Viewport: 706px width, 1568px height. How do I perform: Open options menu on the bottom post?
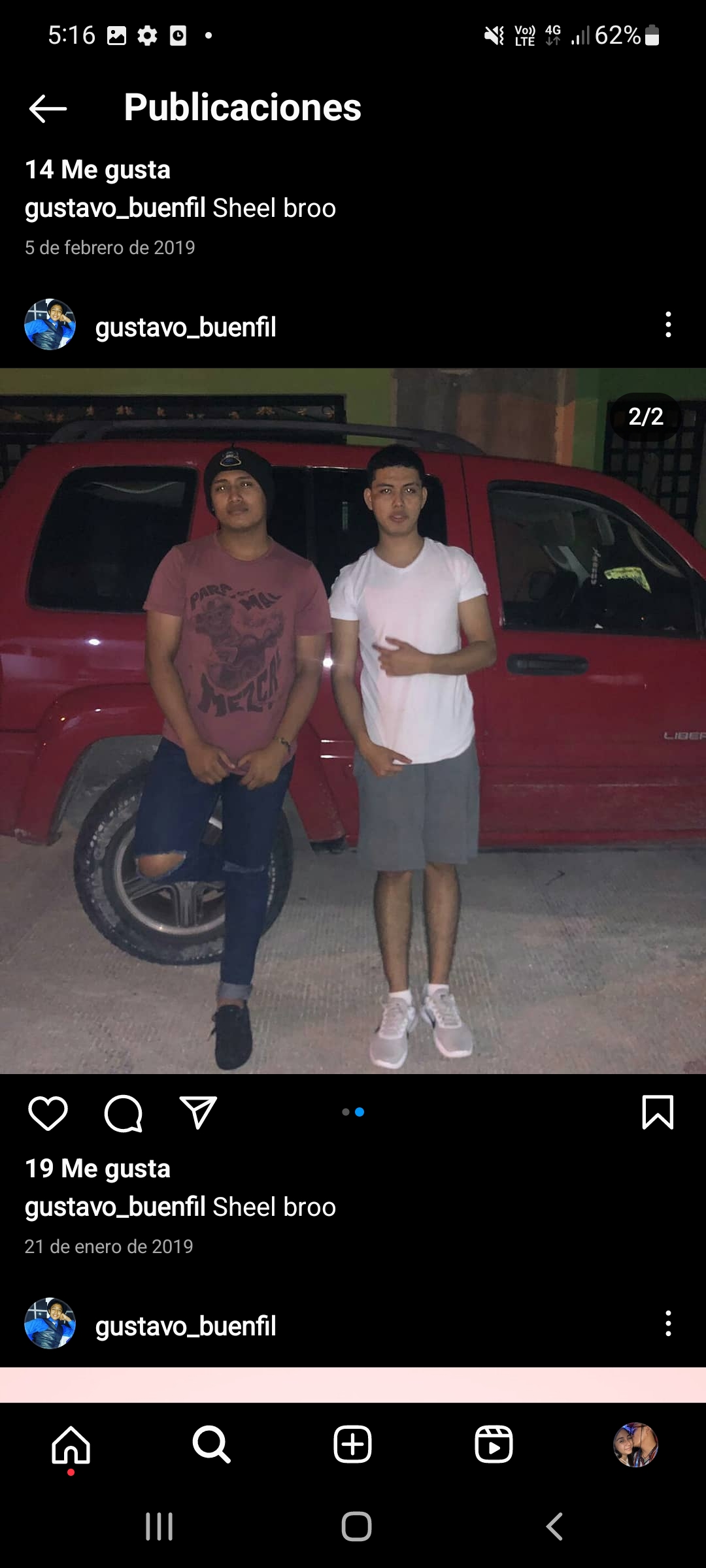[x=667, y=1324]
